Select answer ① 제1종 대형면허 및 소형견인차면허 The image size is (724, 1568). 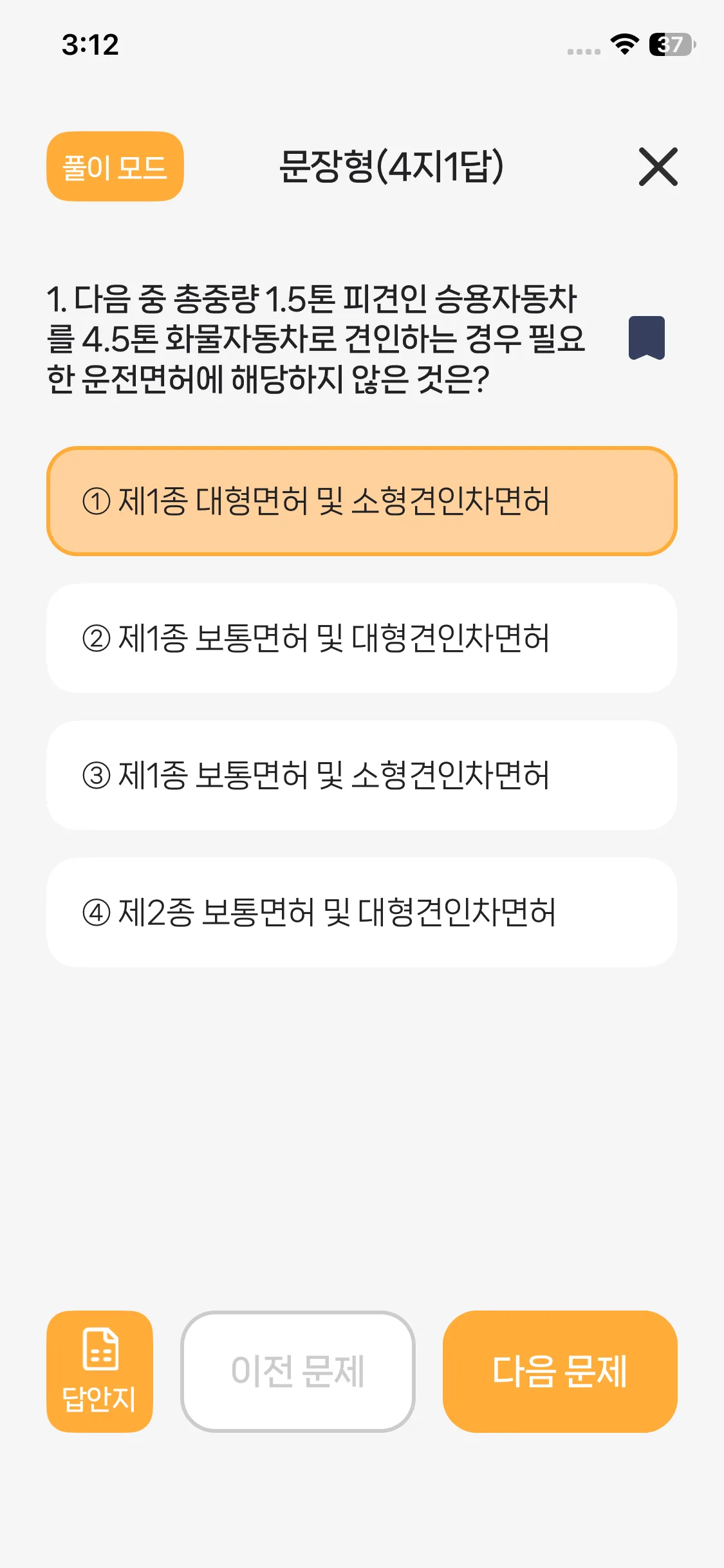tap(362, 501)
